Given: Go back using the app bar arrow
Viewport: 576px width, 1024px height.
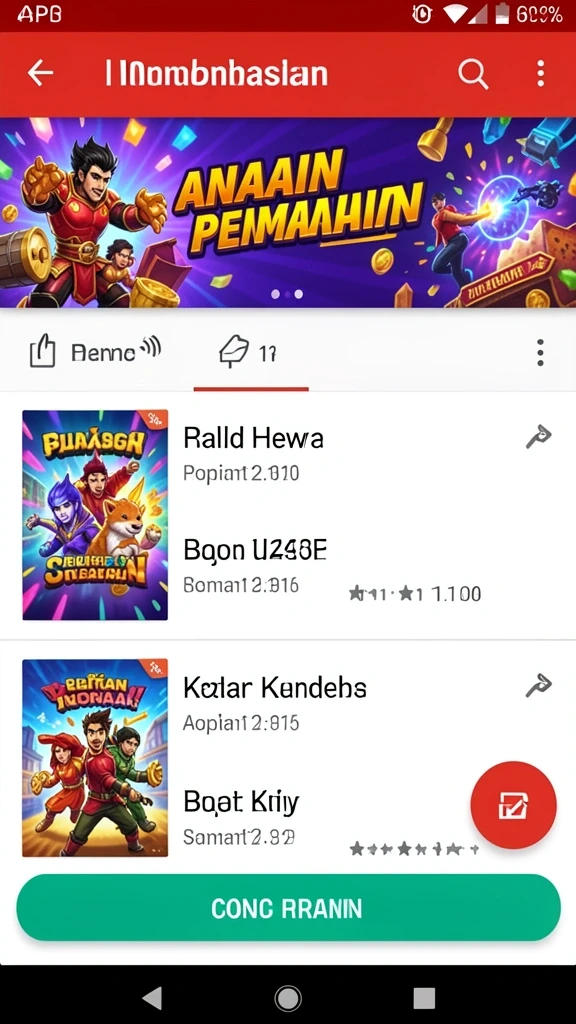Looking at the screenshot, I should 40,74.
